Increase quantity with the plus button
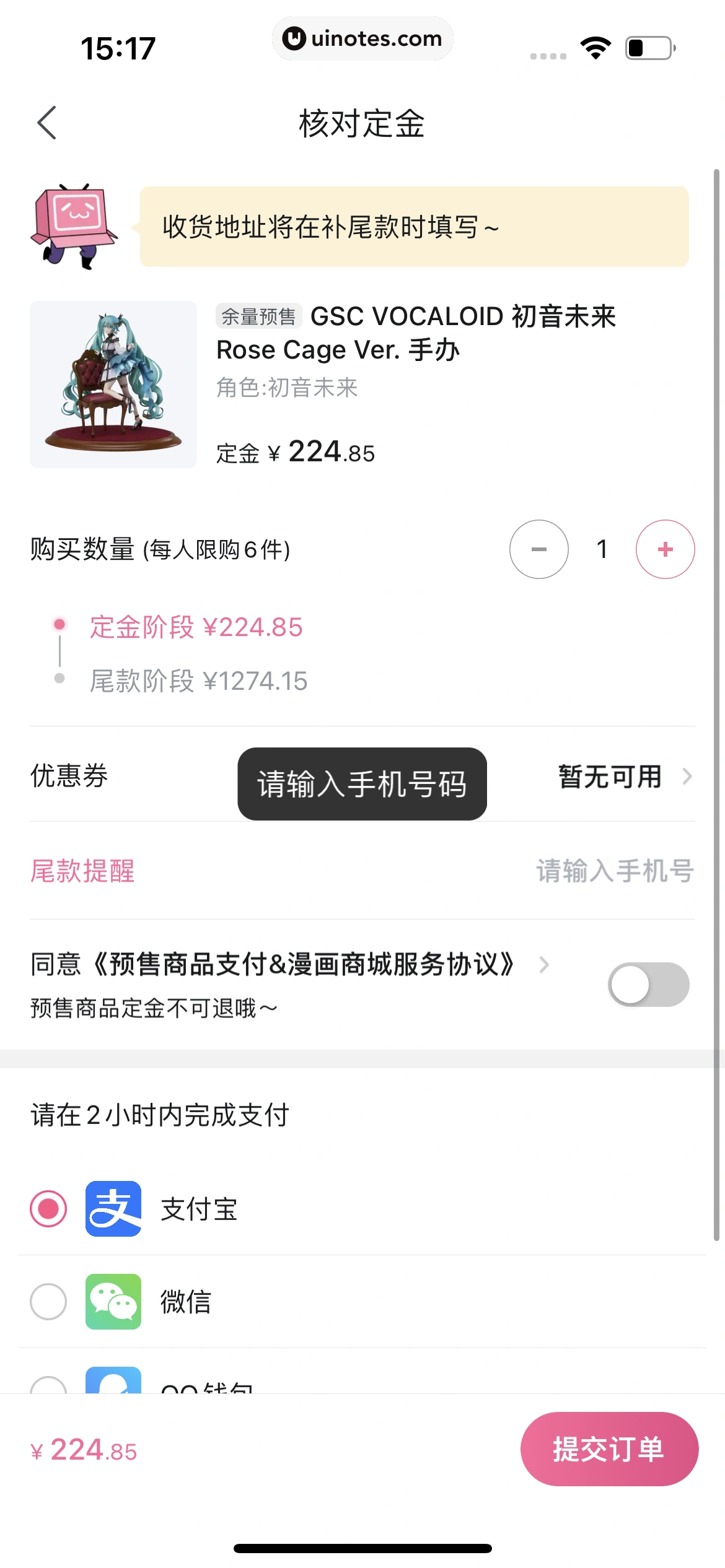Viewport: 725px width, 1568px height. tap(664, 549)
